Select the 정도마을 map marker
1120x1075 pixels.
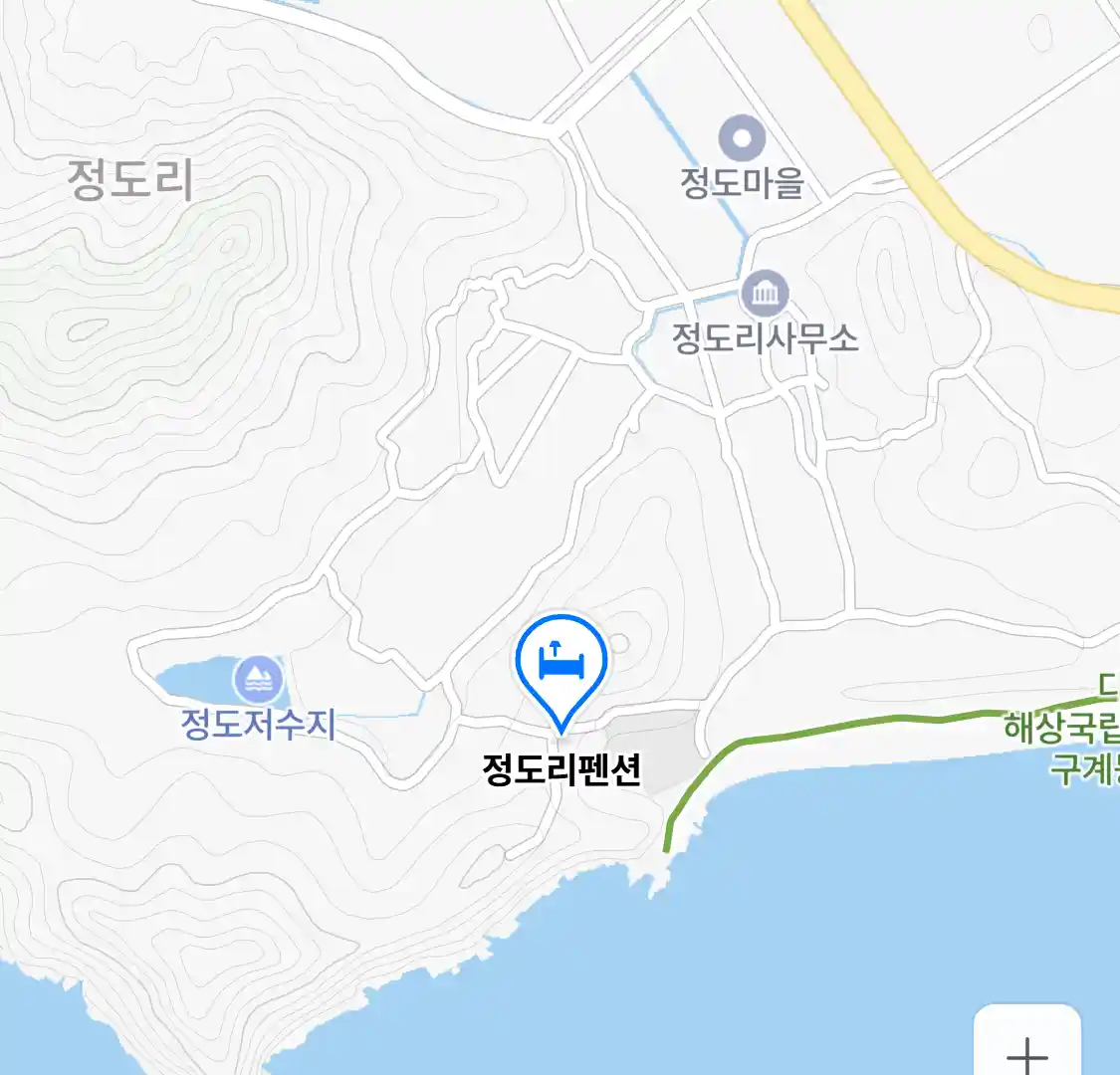point(743,139)
